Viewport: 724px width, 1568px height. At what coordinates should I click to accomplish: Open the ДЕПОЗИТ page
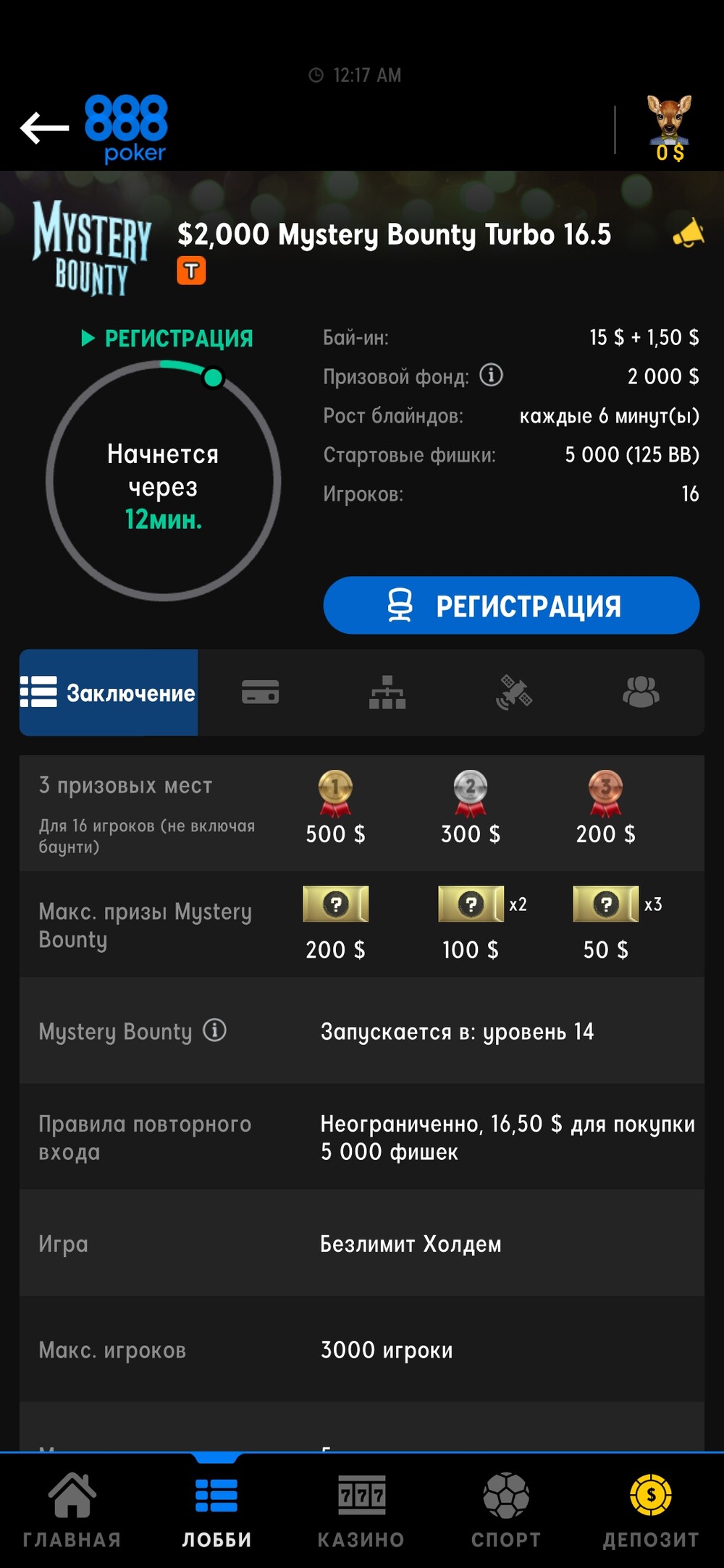pyautogui.click(x=651, y=1509)
